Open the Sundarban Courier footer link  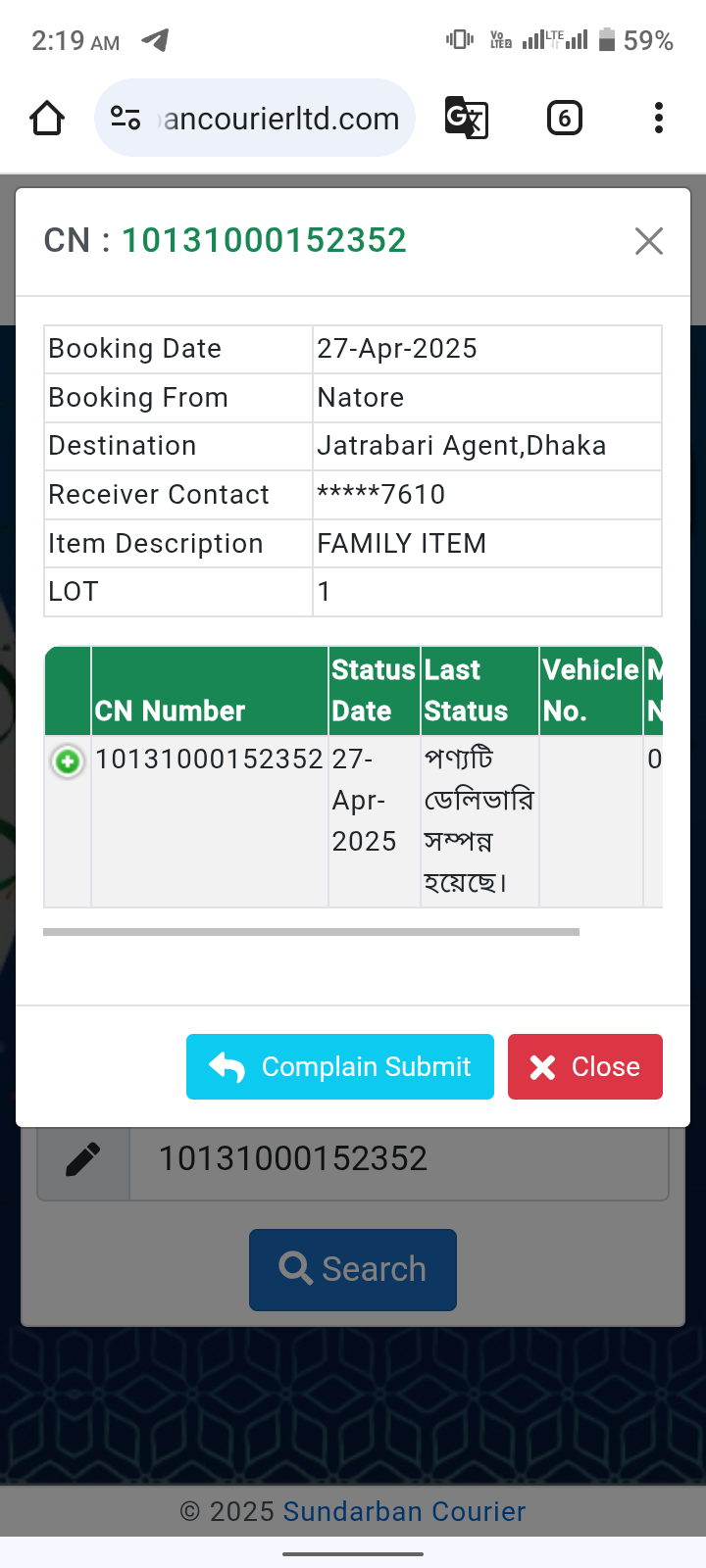pyautogui.click(x=404, y=1511)
